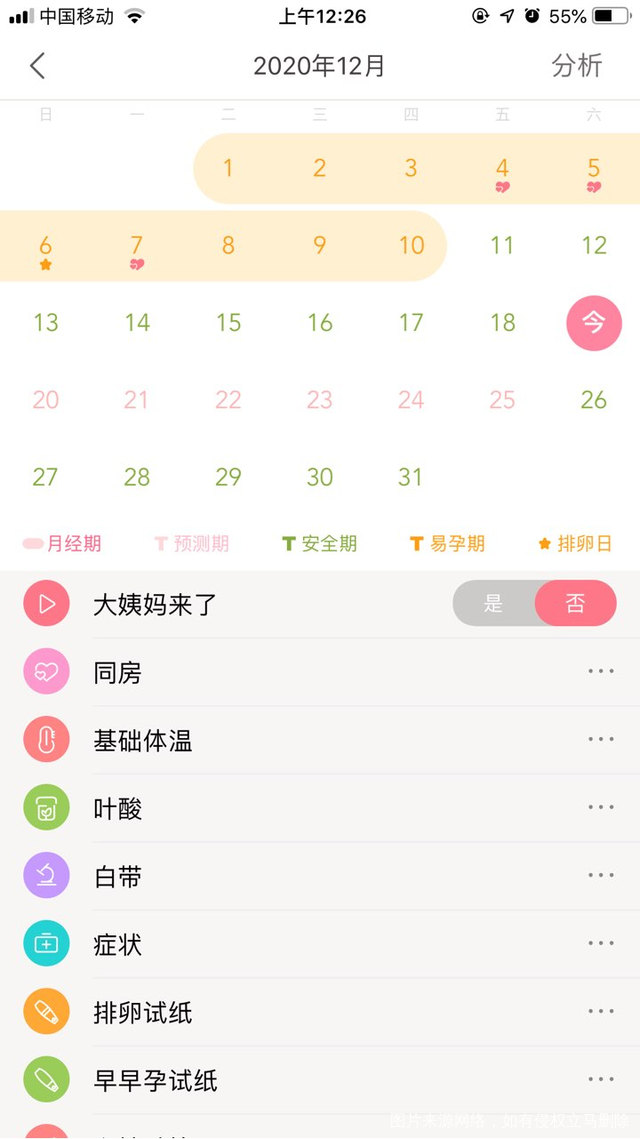Screen dimensions: 640x1139
Task: Open the 分析 analysis page
Action: pos(577,66)
